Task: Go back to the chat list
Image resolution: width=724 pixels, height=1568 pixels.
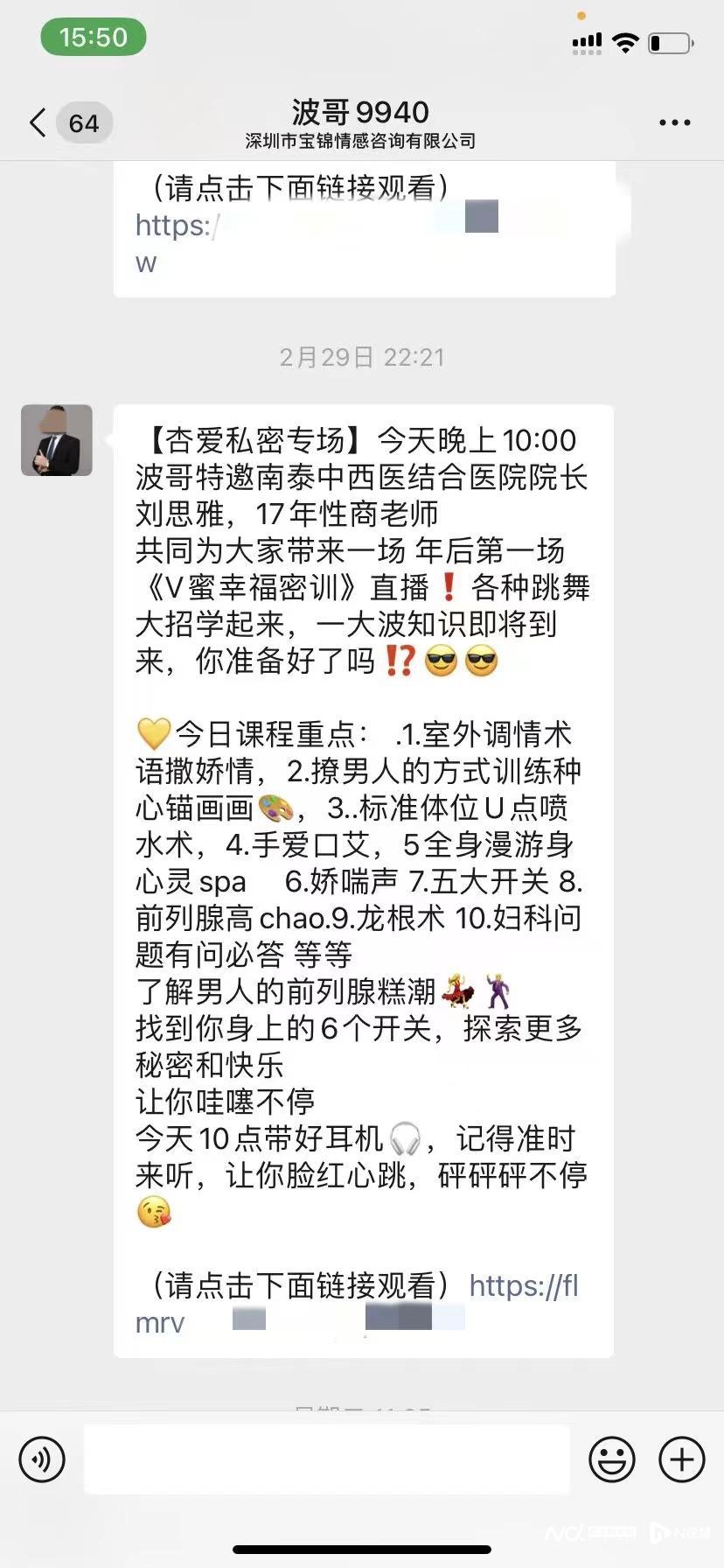Action: pyautogui.click(x=38, y=123)
